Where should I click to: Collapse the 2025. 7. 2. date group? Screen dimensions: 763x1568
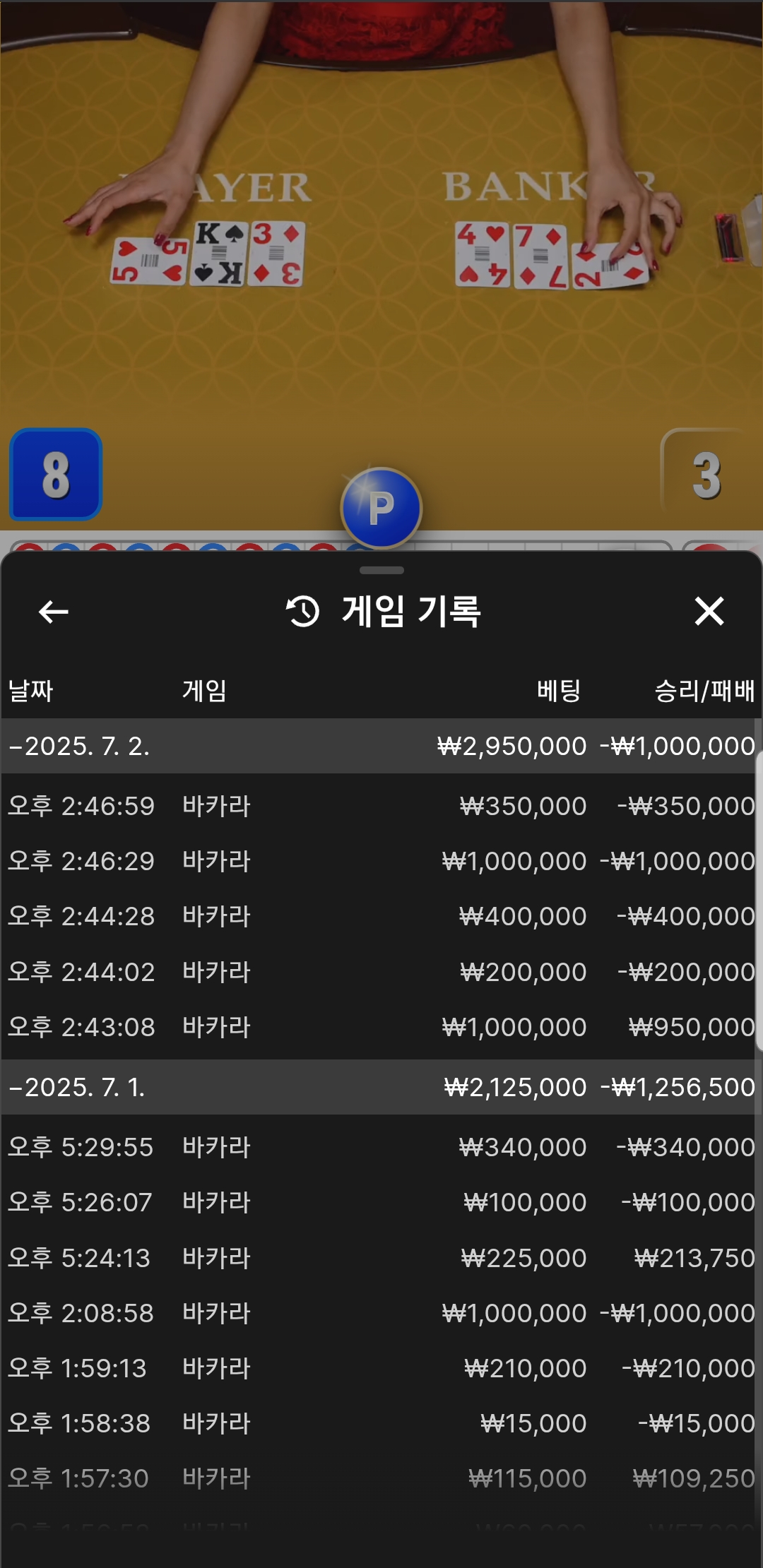[79, 746]
